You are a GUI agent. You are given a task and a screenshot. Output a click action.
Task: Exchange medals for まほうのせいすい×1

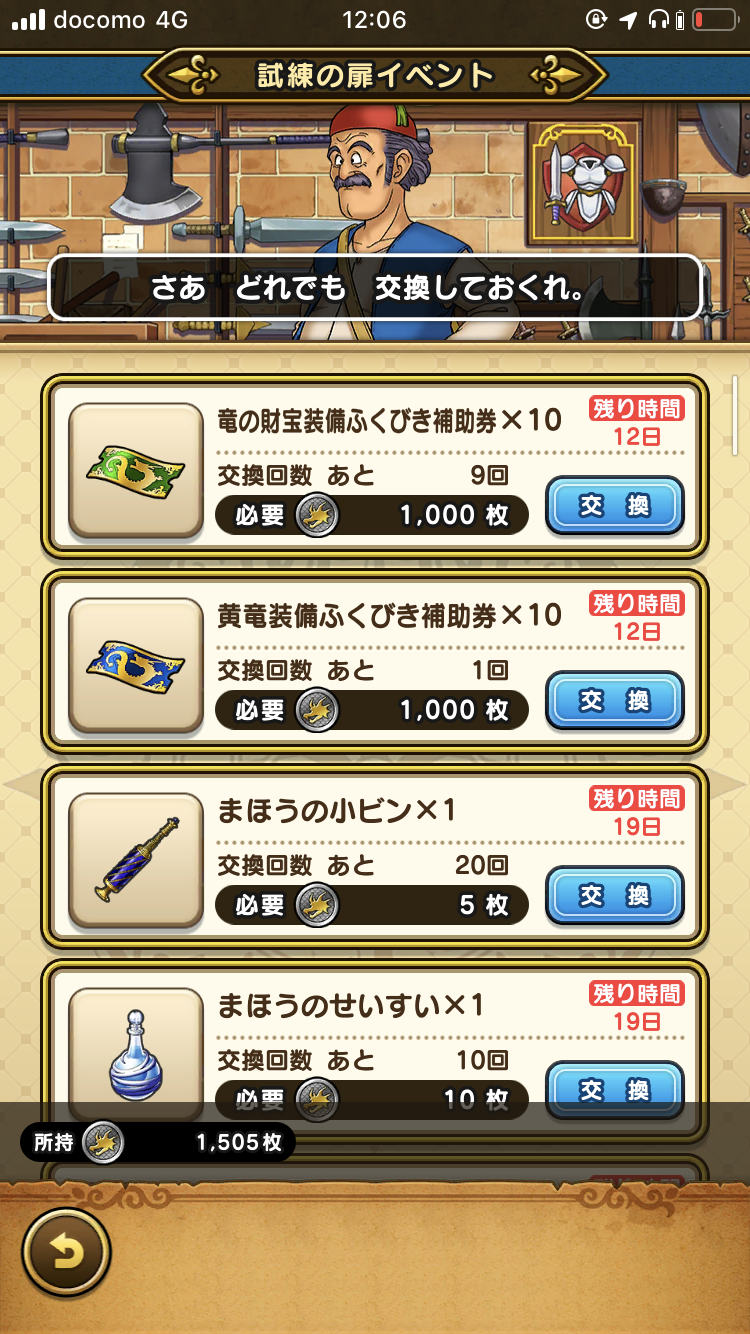614,1084
